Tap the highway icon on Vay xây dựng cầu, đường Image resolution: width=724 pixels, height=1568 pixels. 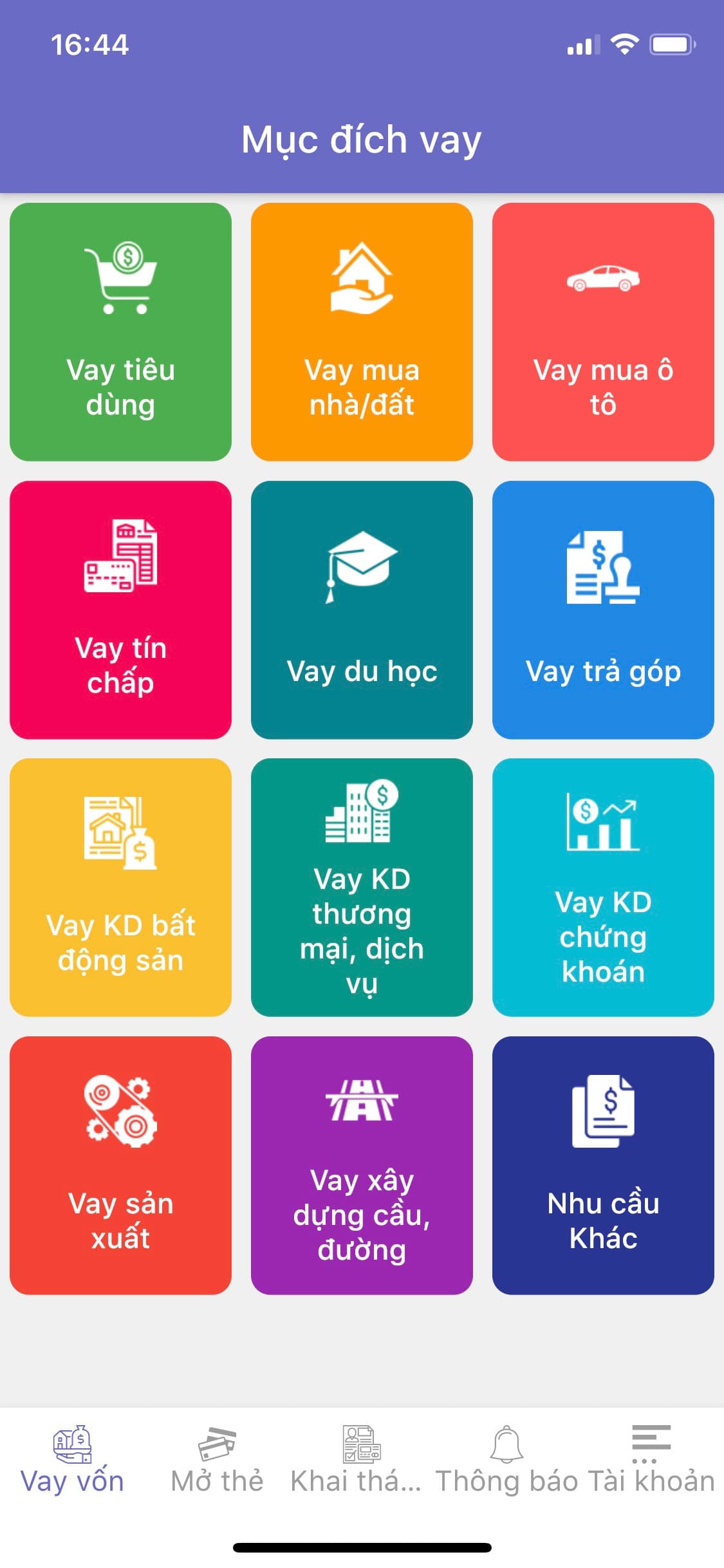coord(362,1104)
